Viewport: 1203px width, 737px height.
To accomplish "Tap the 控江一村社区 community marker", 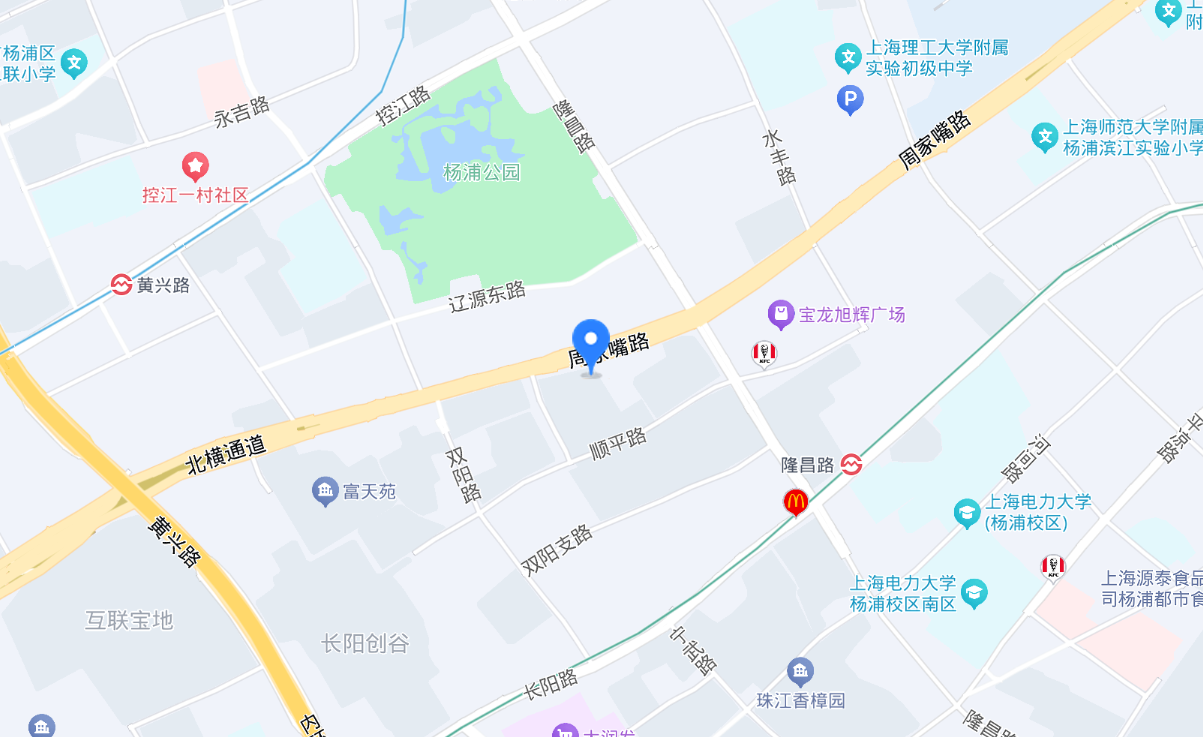I will [194, 166].
